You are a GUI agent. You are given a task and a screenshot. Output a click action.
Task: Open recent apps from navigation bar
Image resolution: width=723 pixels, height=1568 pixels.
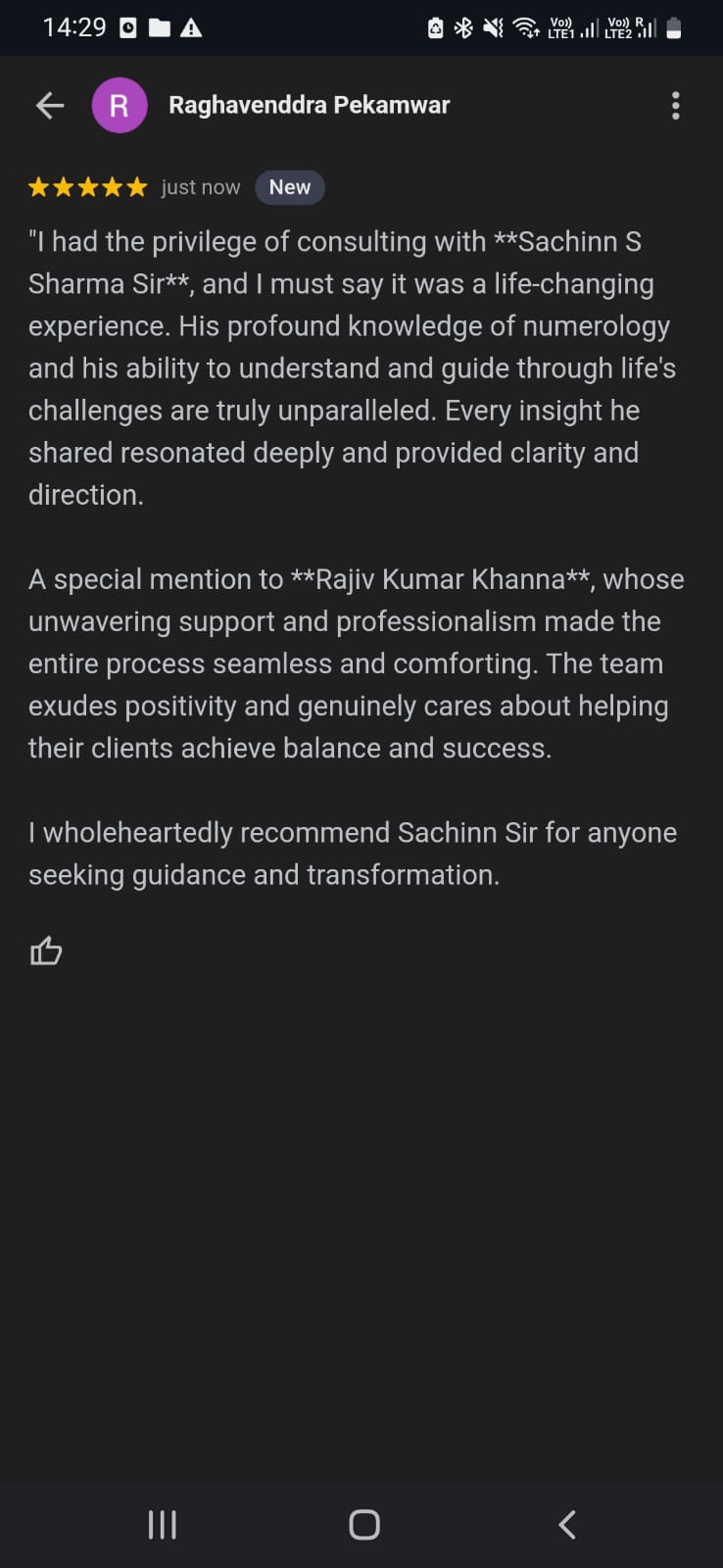point(162,1524)
